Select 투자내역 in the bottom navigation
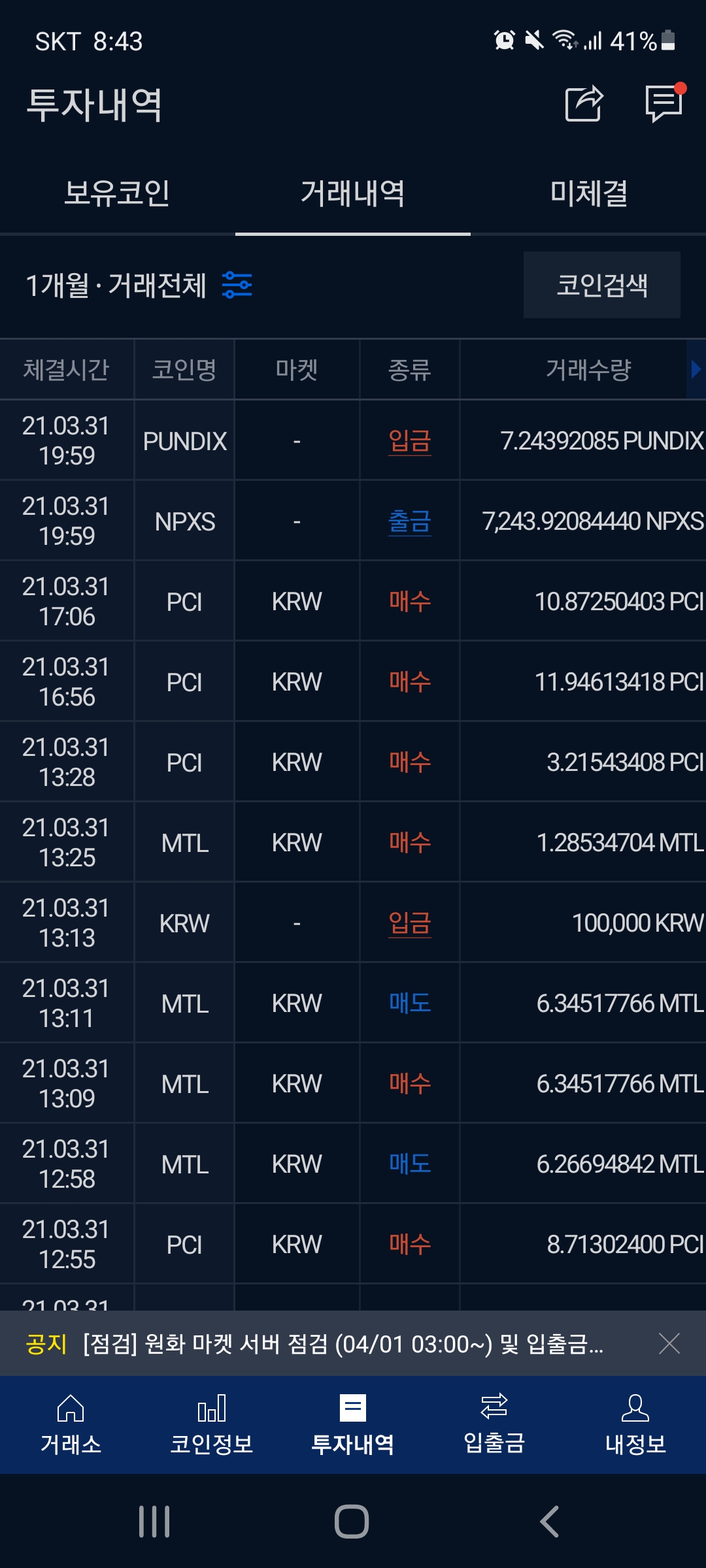 (x=353, y=1424)
